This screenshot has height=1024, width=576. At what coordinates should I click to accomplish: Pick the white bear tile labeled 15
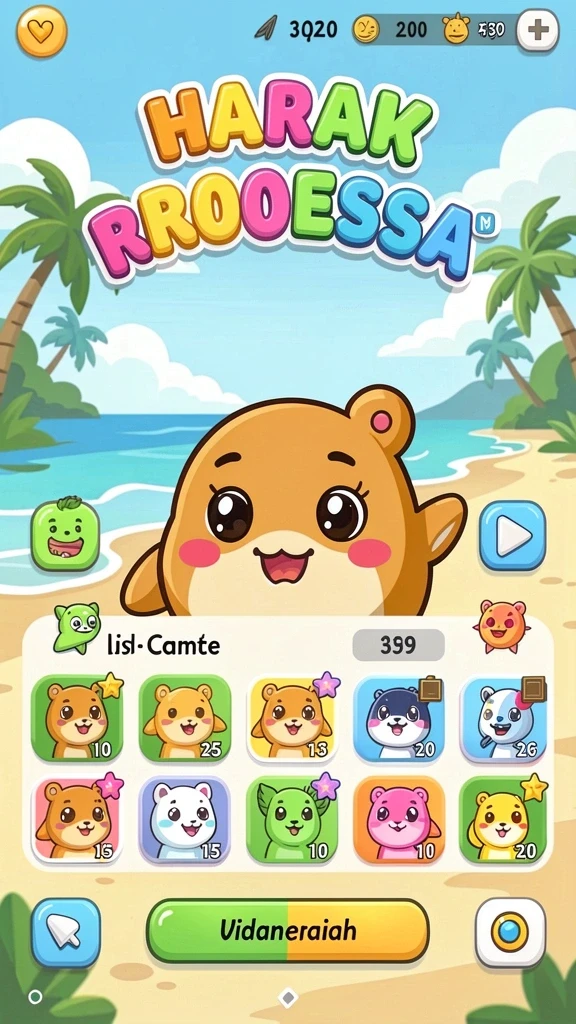(185, 820)
